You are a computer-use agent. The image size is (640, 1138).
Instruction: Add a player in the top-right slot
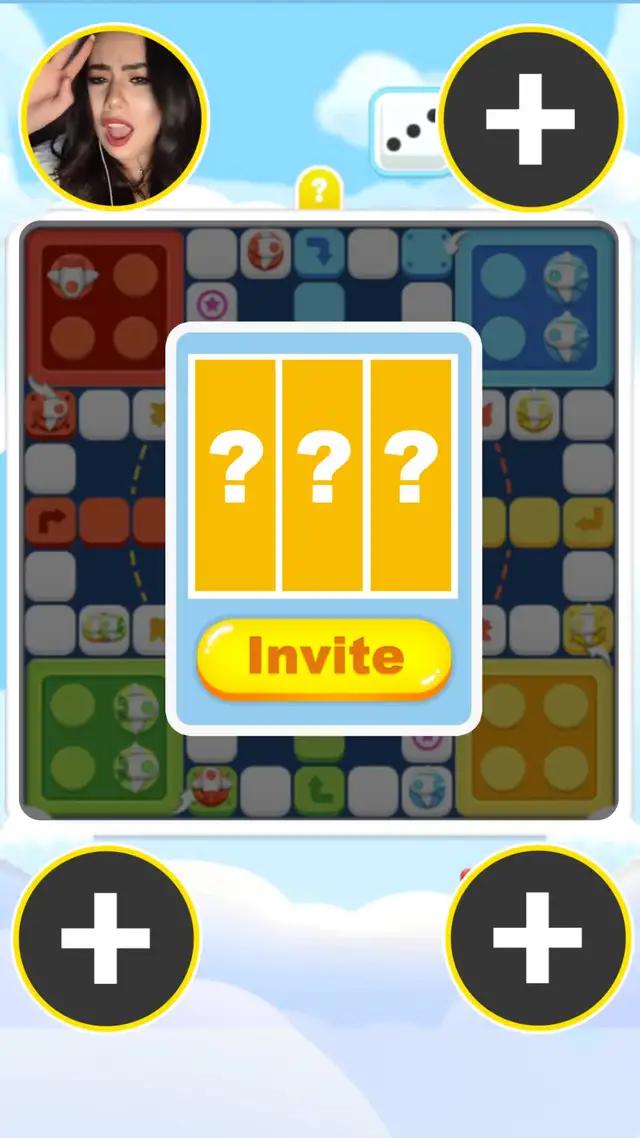click(x=531, y=119)
